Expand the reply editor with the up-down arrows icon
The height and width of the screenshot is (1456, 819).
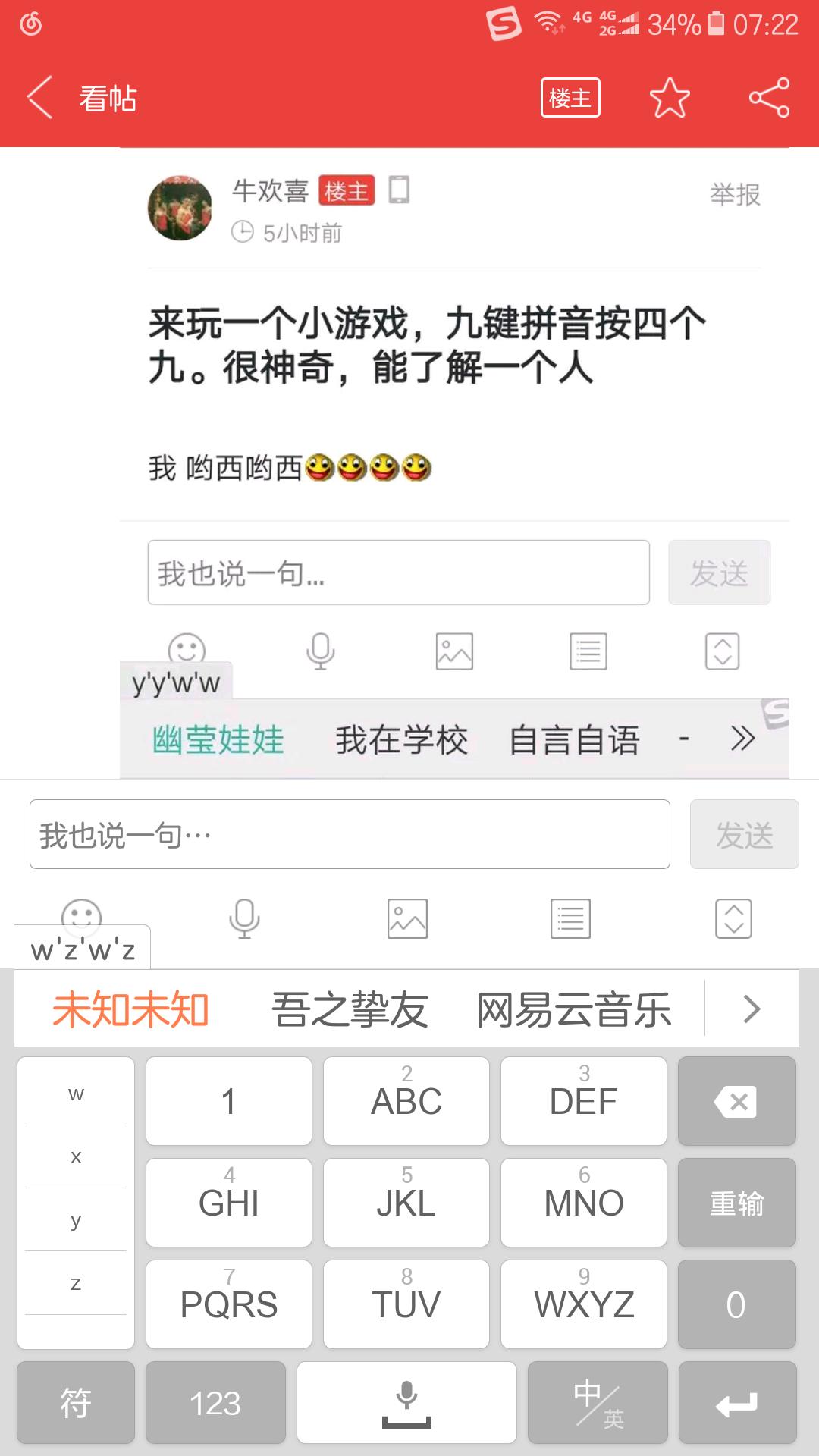(x=733, y=918)
